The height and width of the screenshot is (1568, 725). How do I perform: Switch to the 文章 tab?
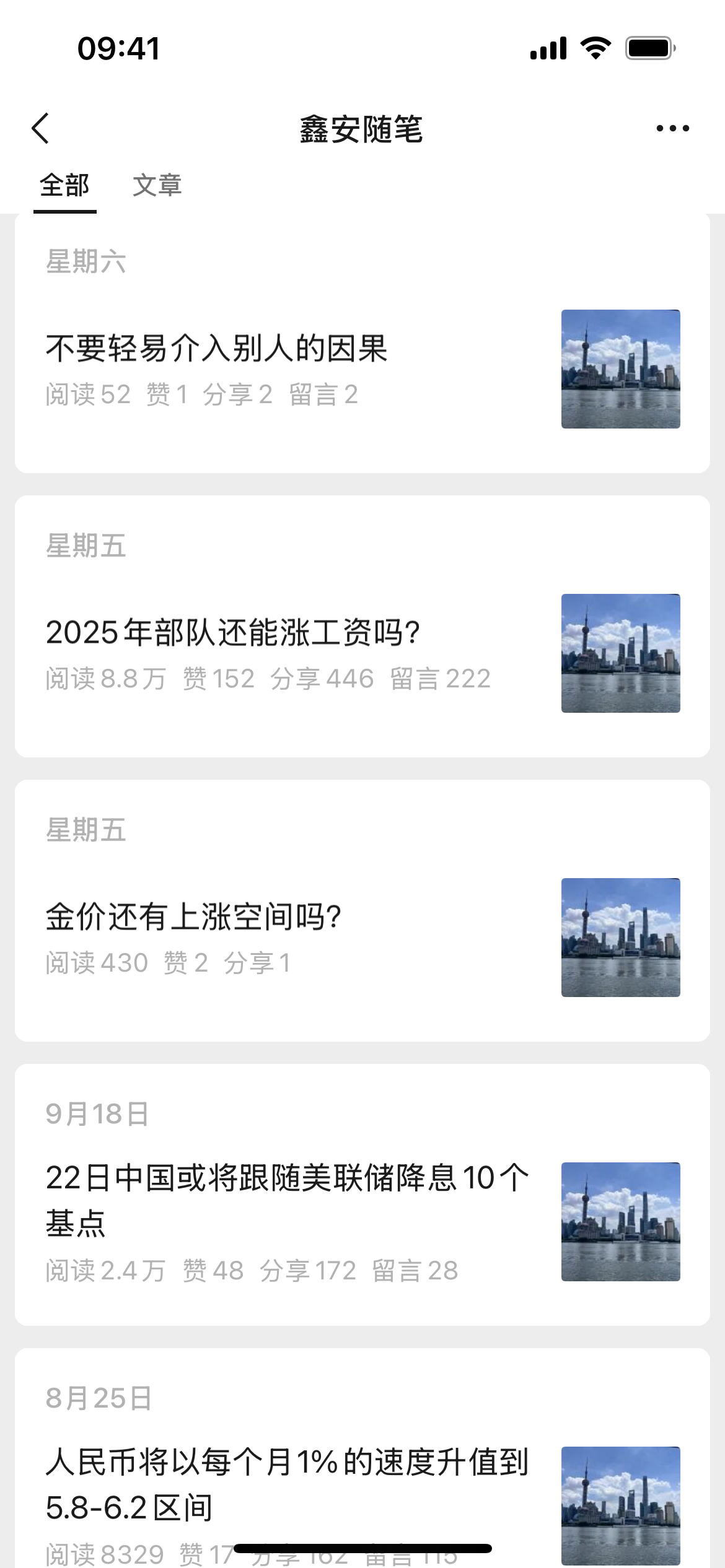coord(157,186)
